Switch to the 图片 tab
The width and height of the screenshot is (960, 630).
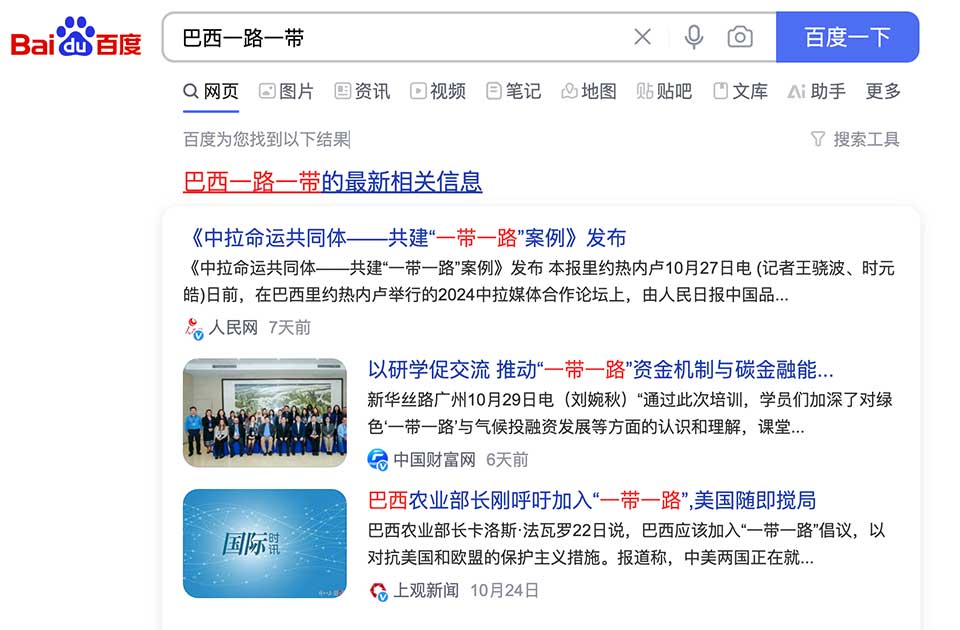tap(286, 91)
